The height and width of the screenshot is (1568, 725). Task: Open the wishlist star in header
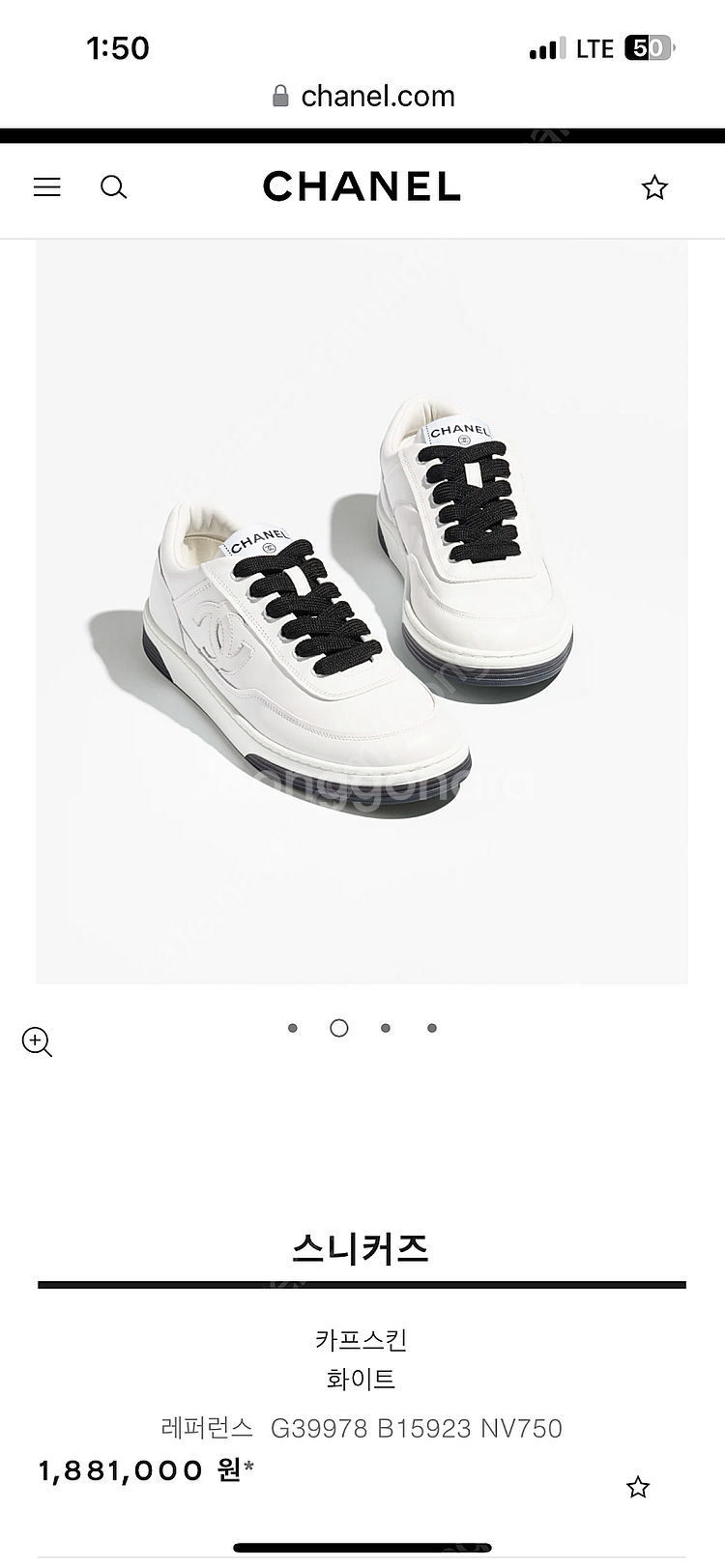[654, 187]
